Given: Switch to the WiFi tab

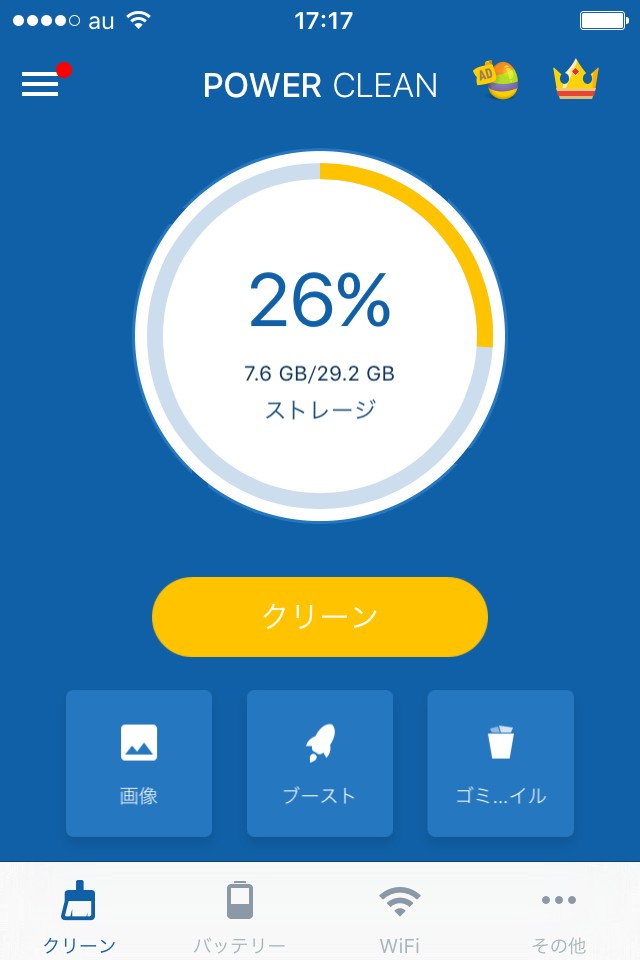Looking at the screenshot, I should click(x=399, y=915).
